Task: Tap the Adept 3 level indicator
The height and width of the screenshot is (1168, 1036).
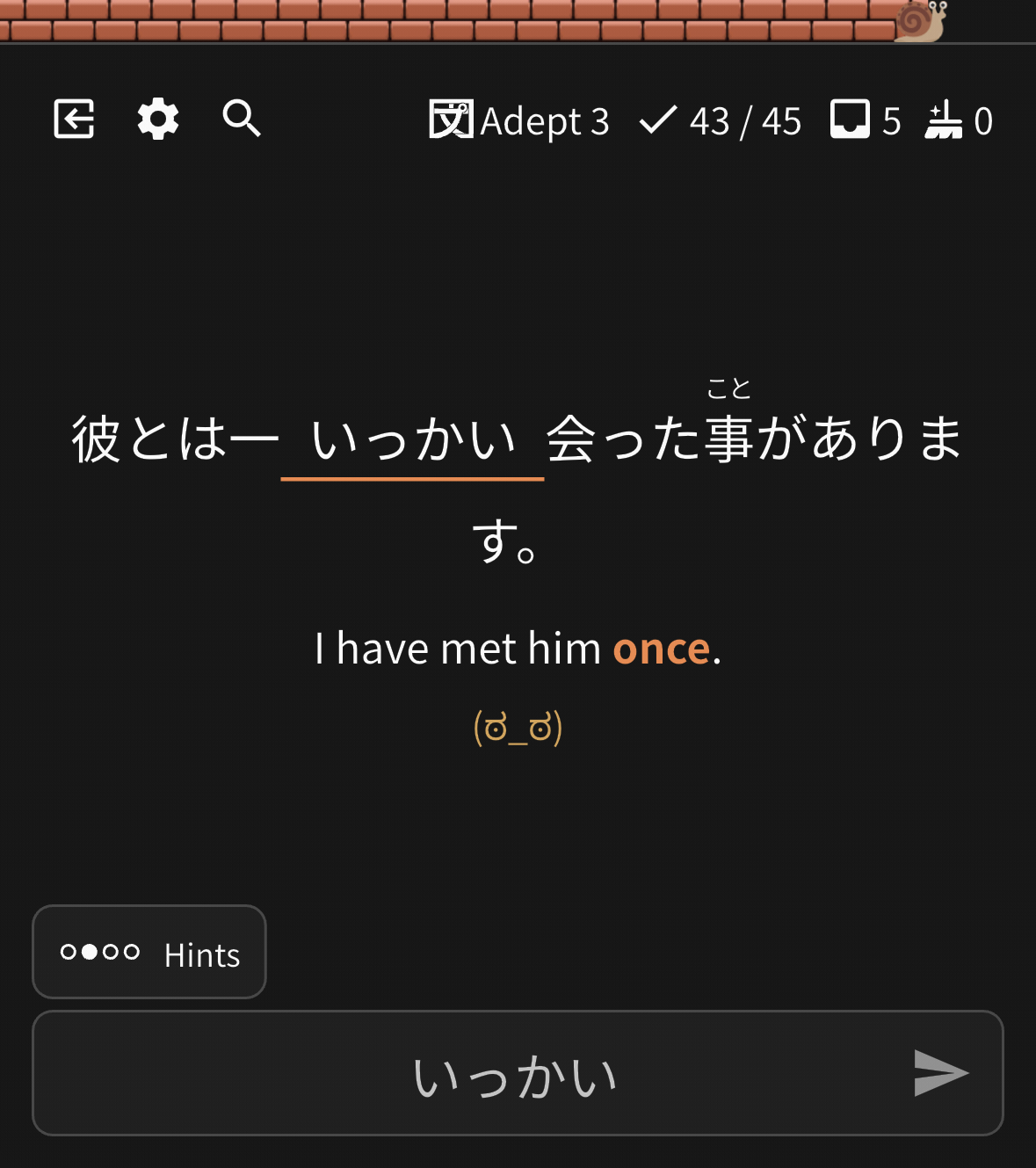Action: [518, 120]
